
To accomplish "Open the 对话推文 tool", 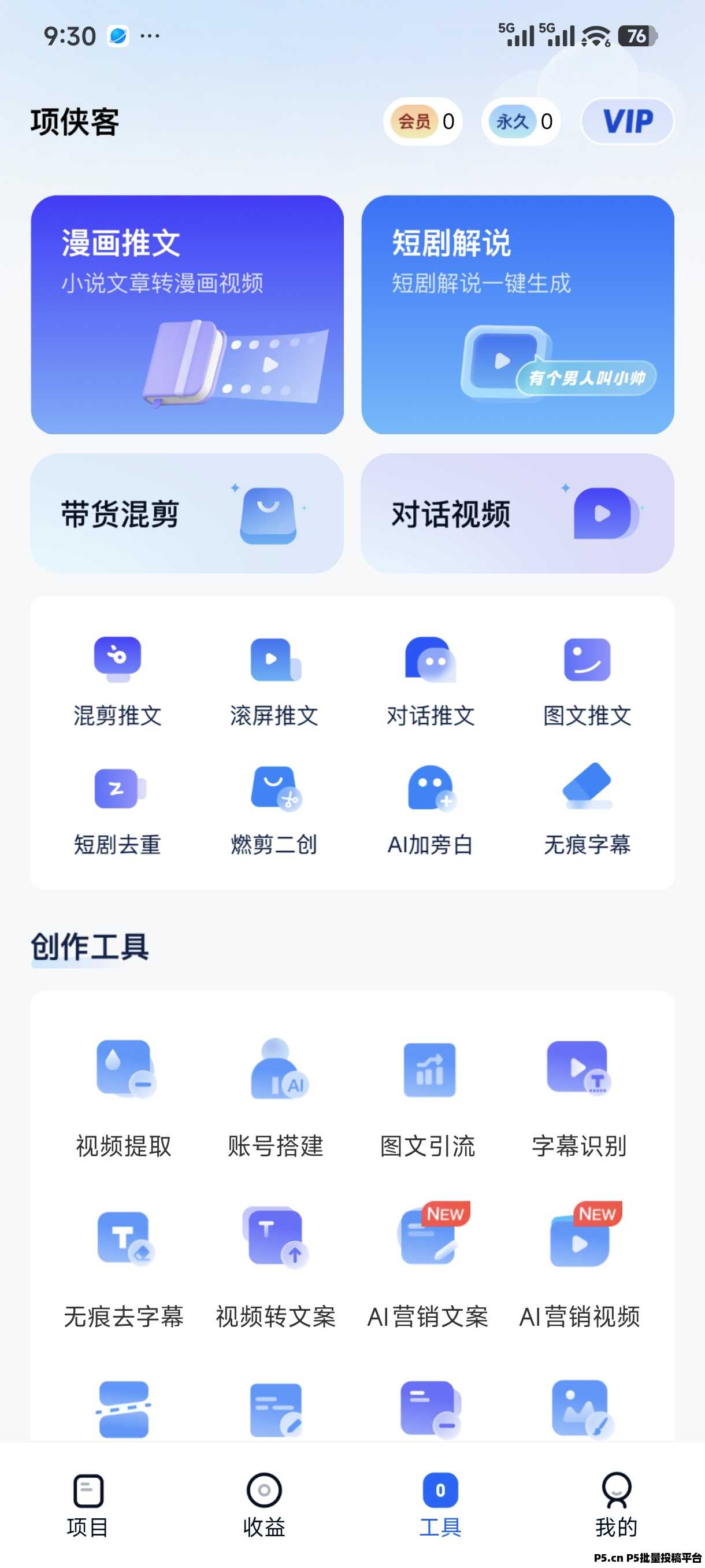I will (430, 682).
